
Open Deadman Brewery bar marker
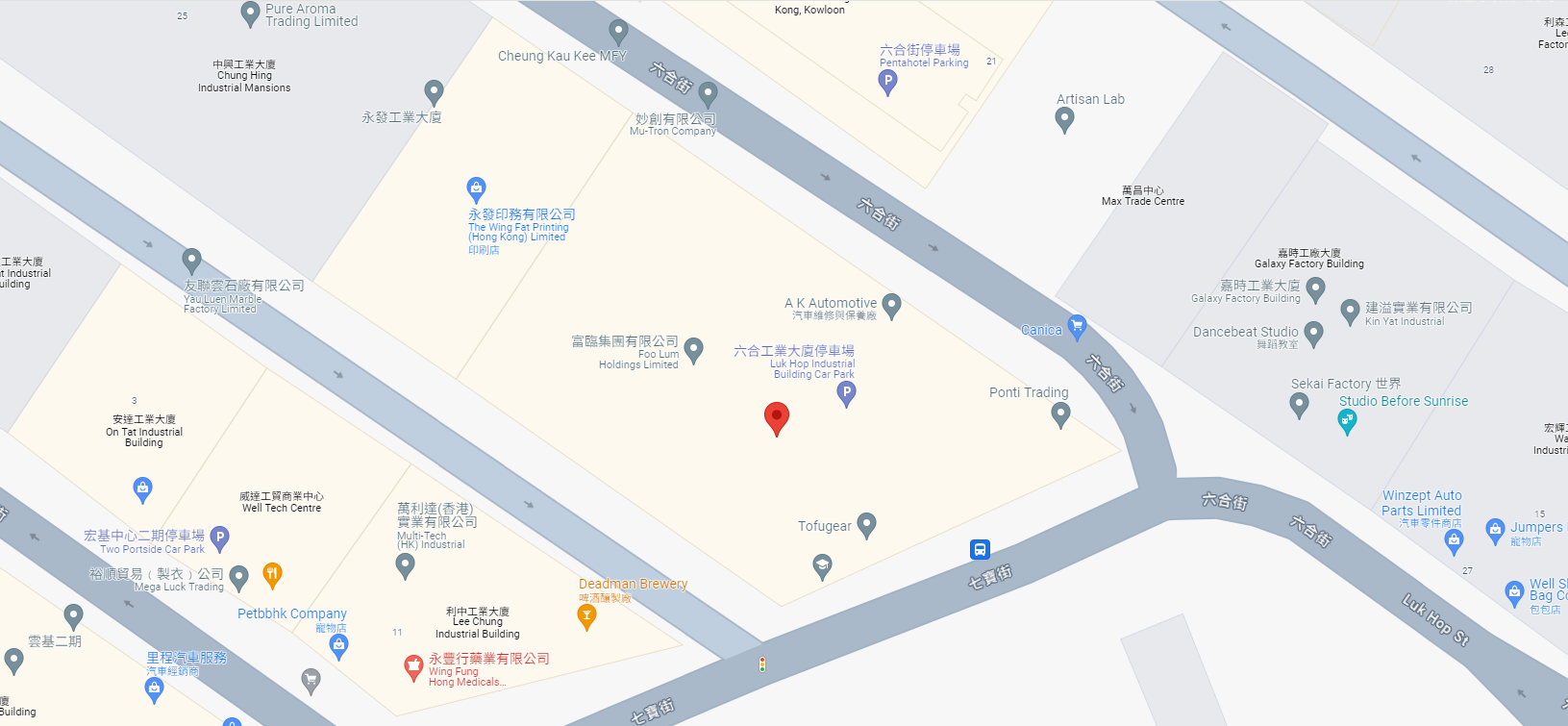point(586,615)
